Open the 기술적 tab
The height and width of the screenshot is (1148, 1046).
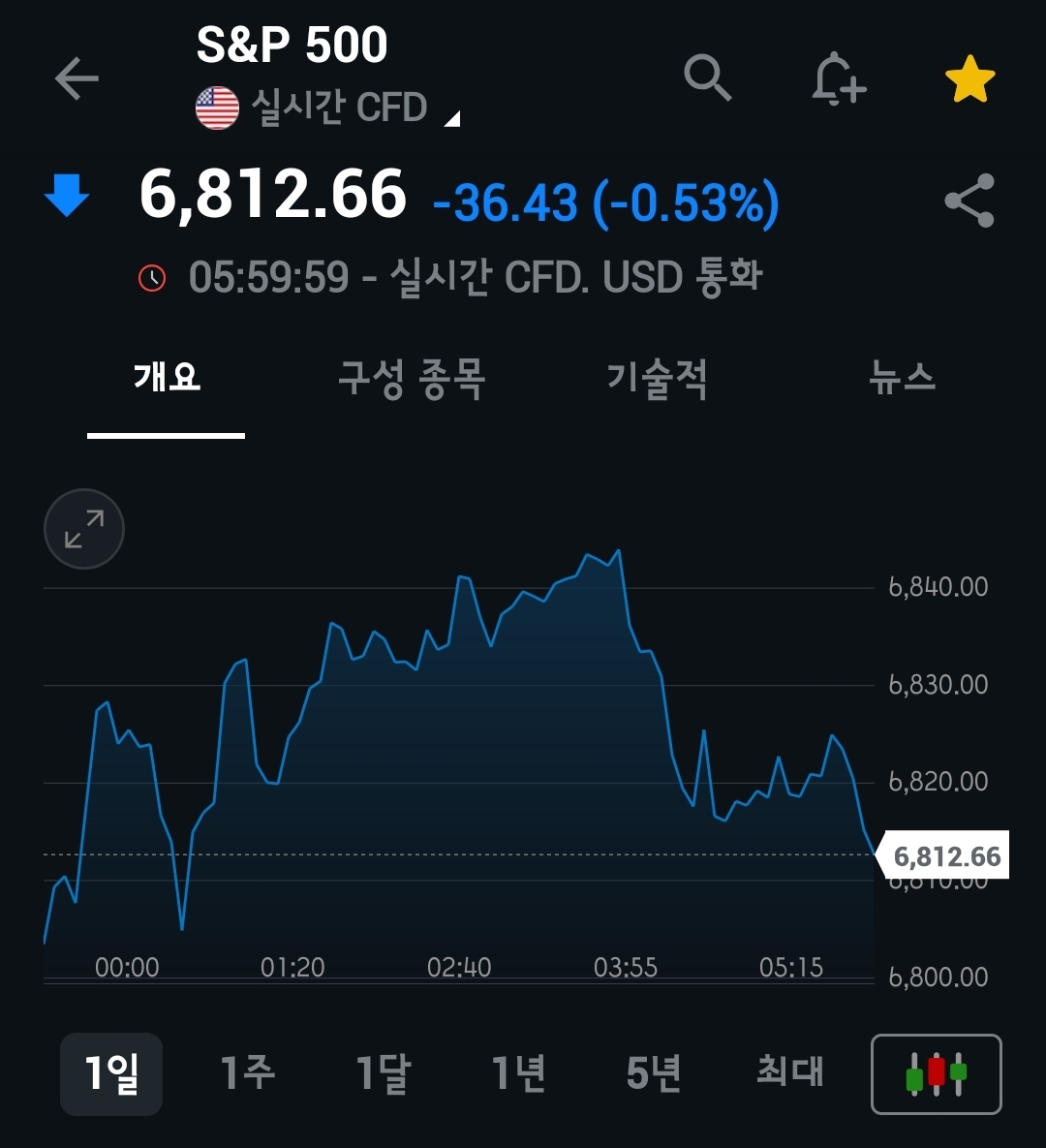(658, 378)
